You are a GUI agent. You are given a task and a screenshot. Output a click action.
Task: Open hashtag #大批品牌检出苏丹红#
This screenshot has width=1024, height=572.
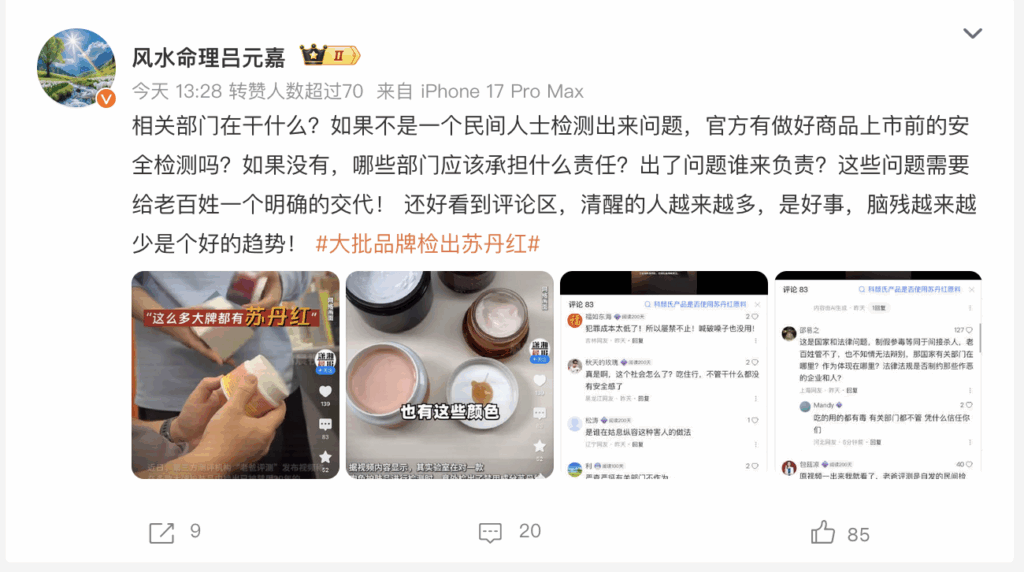click(427, 243)
